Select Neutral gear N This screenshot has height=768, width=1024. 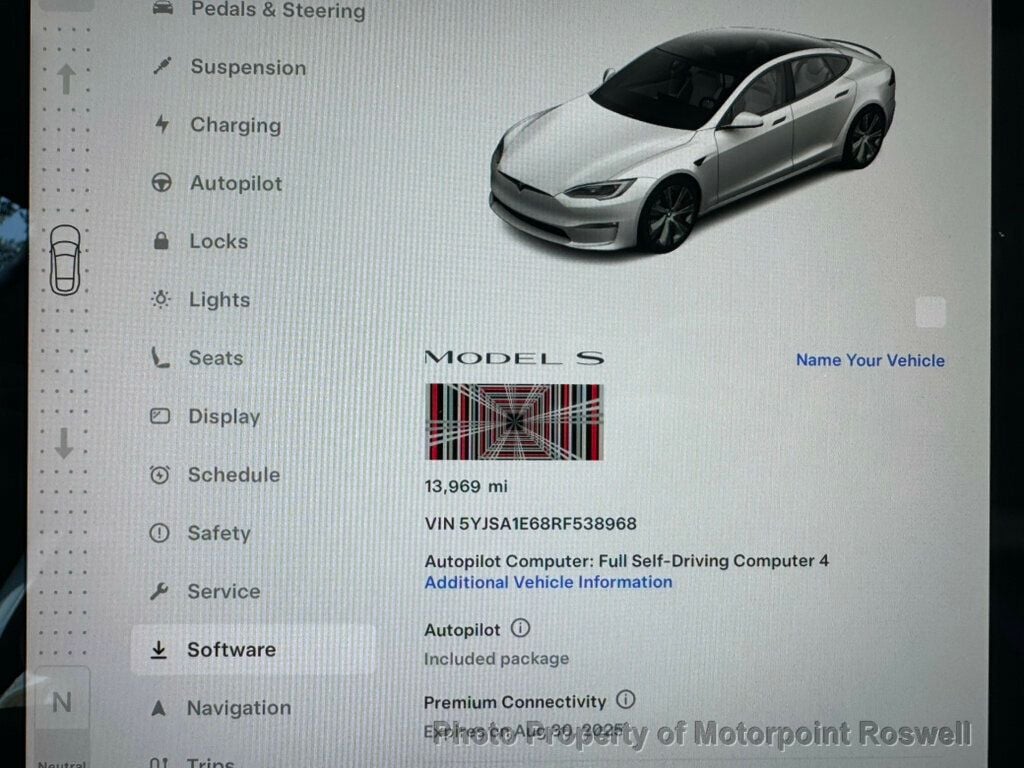(x=62, y=703)
